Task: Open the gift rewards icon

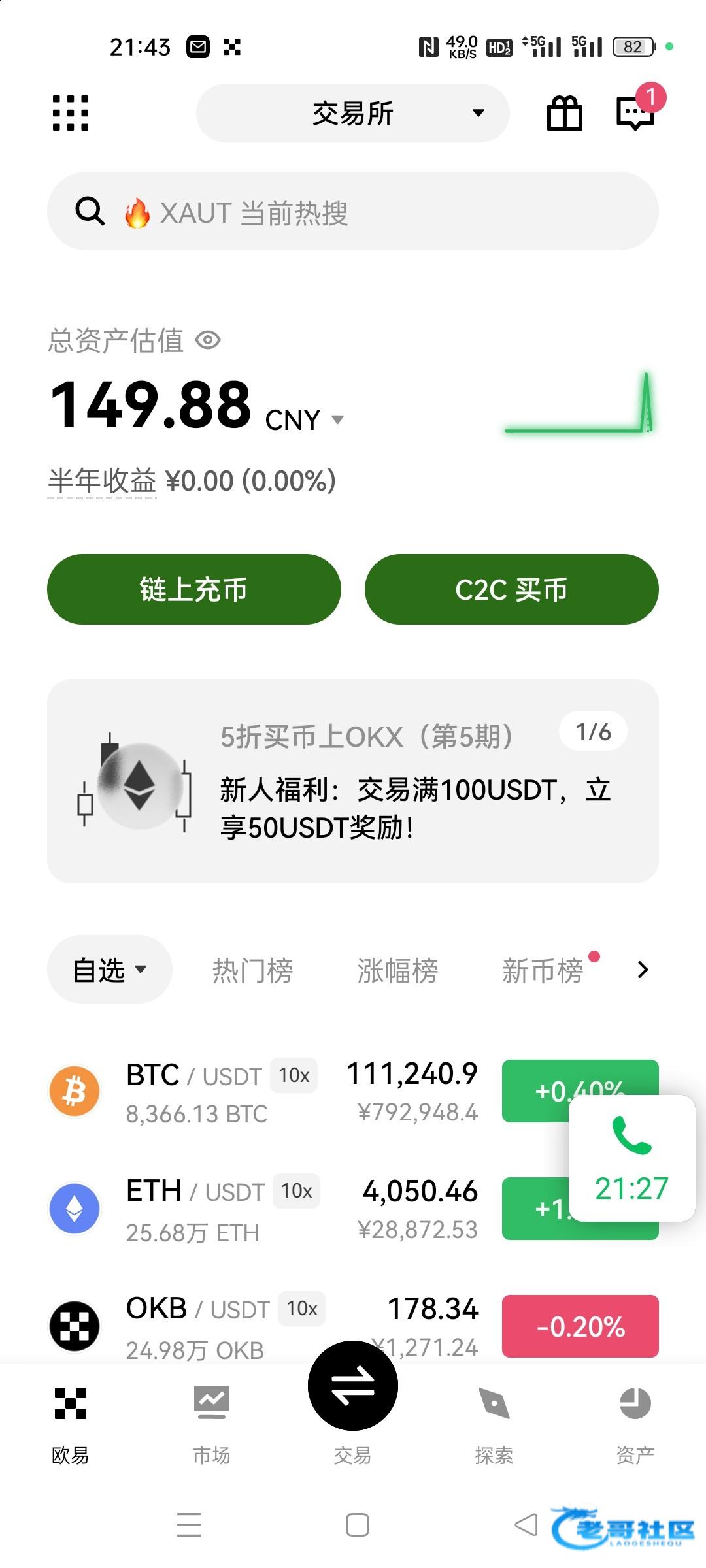Action: 564,113
